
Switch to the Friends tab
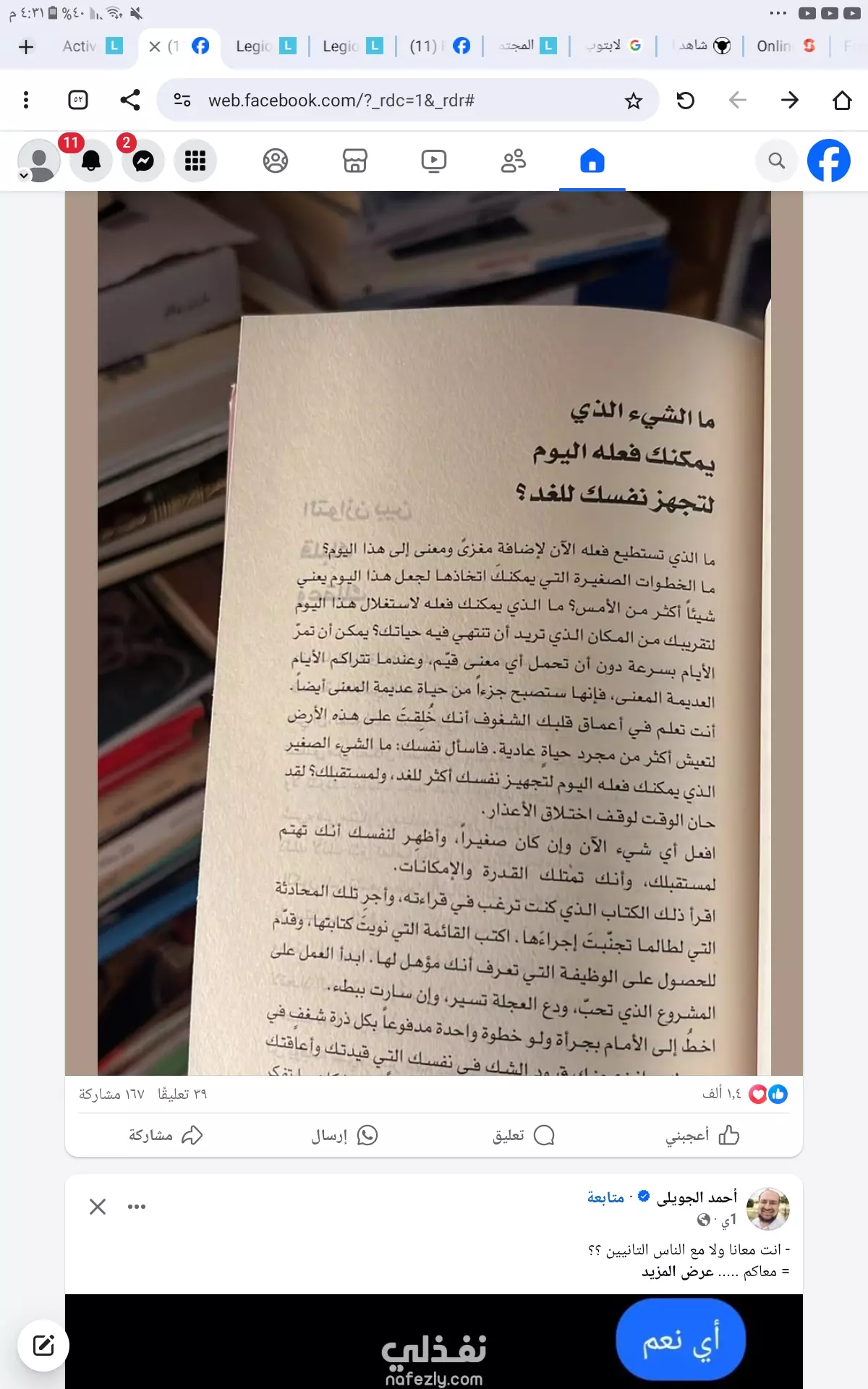click(x=513, y=161)
